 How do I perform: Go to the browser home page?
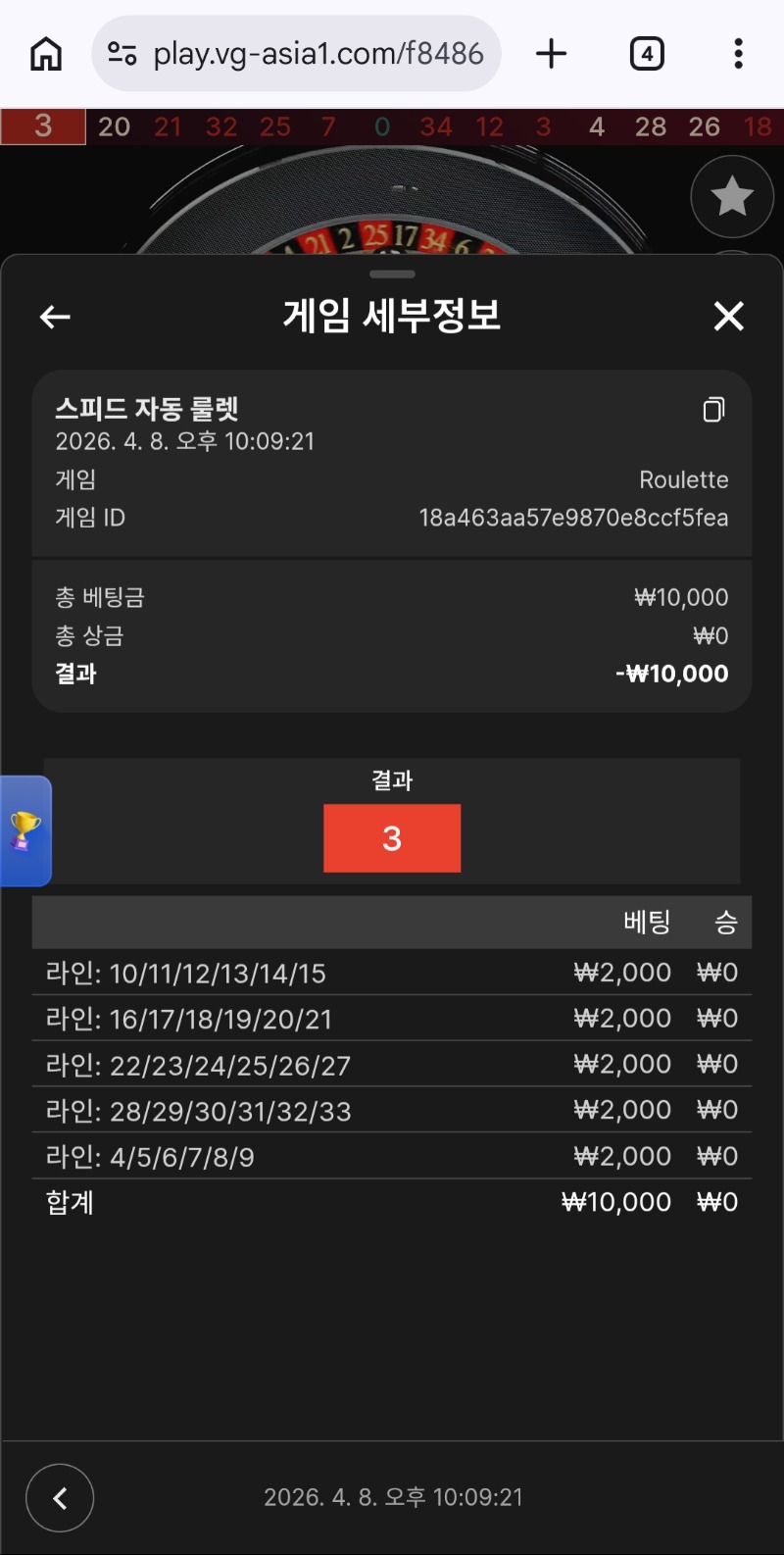coord(45,54)
